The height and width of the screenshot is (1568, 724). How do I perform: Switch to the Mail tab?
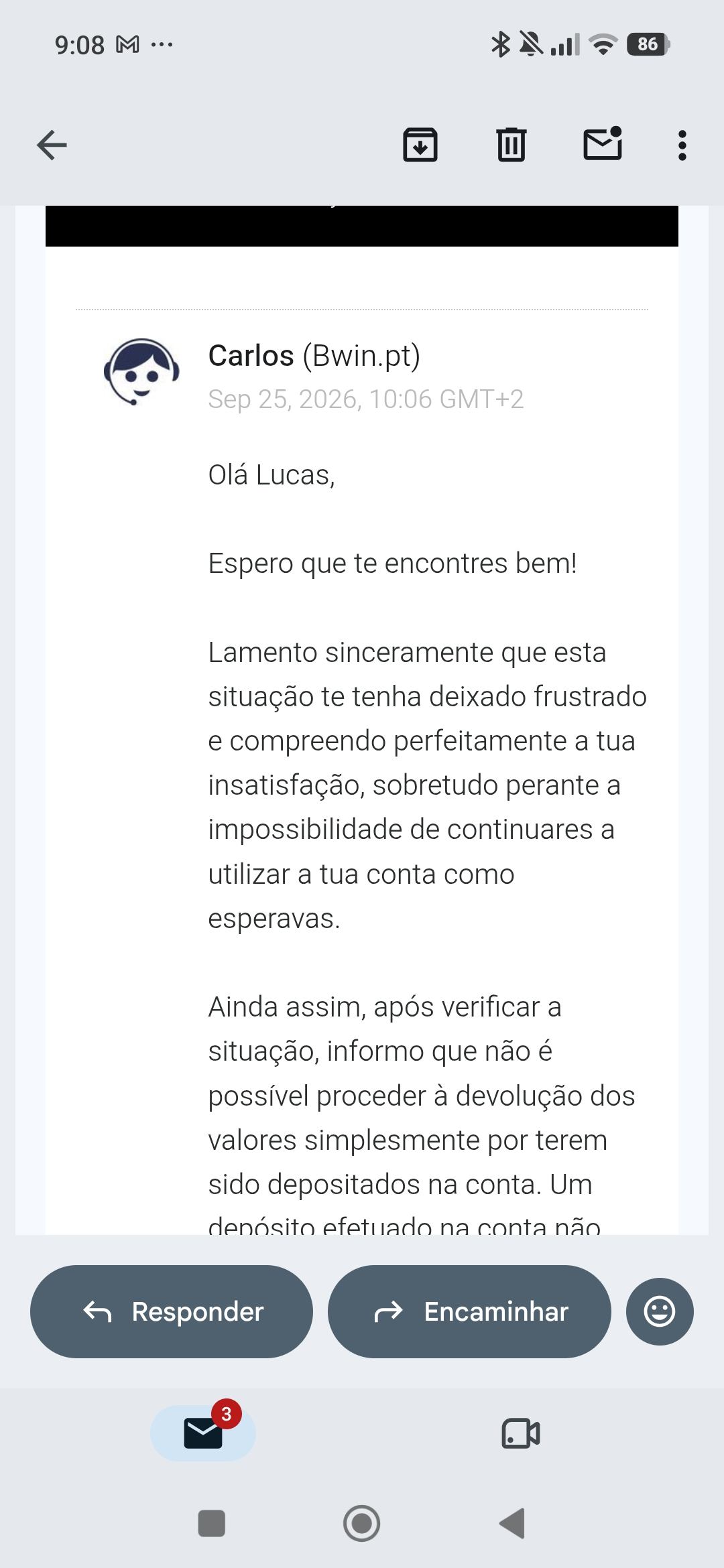point(203,1433)
